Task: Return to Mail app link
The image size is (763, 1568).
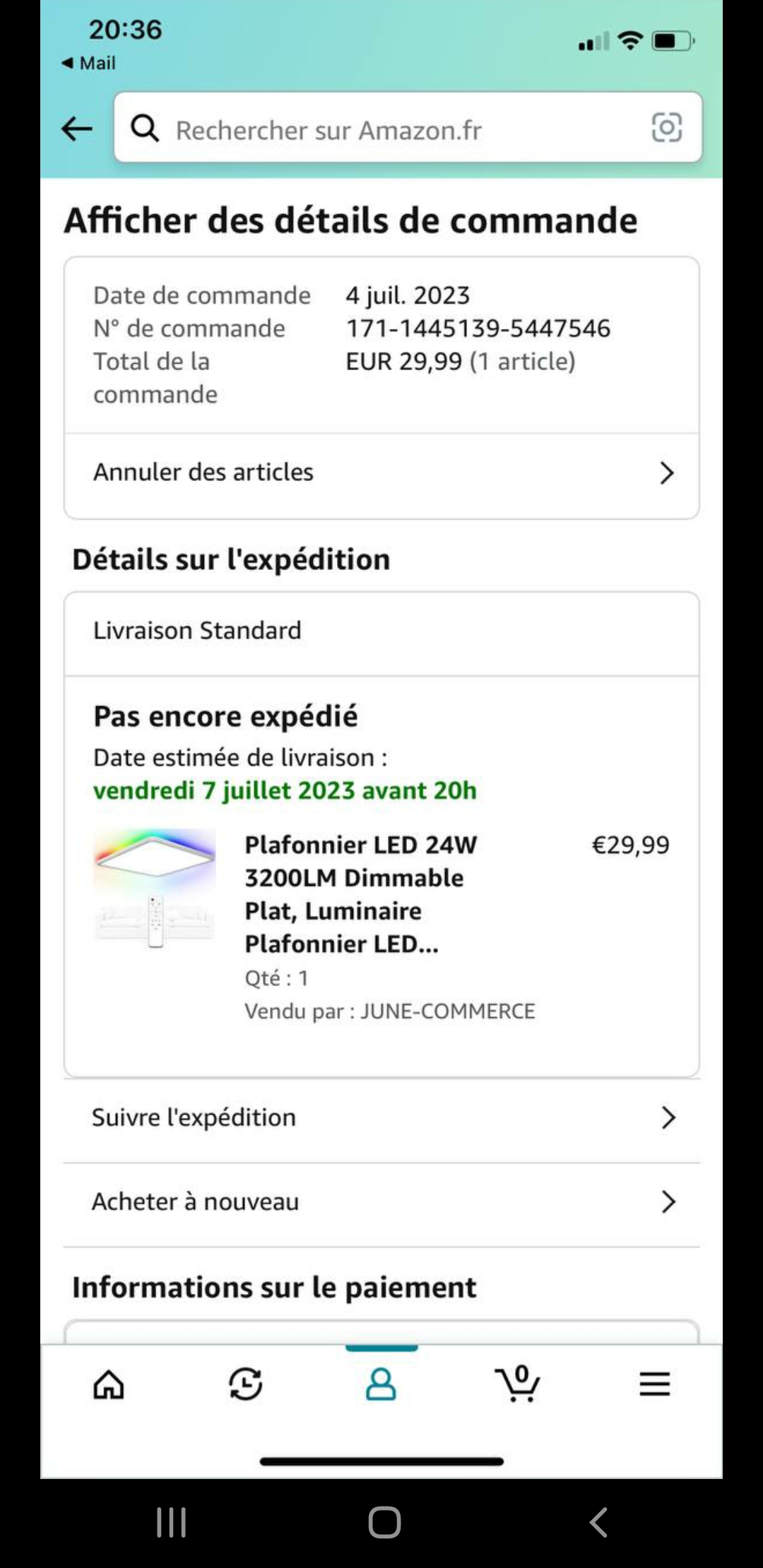Action: [x=89, y=64]
